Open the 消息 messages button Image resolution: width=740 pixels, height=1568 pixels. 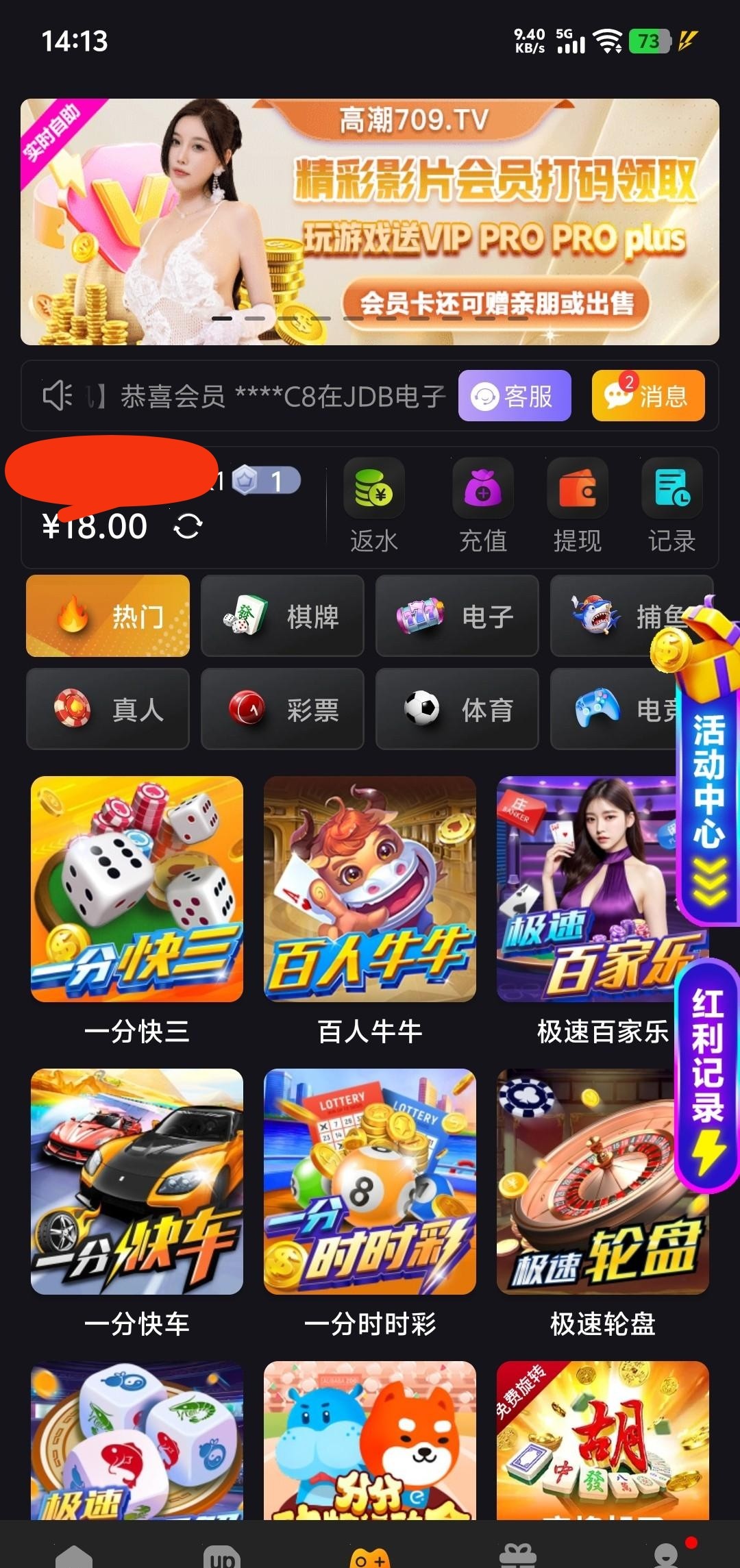click(647, 396)
